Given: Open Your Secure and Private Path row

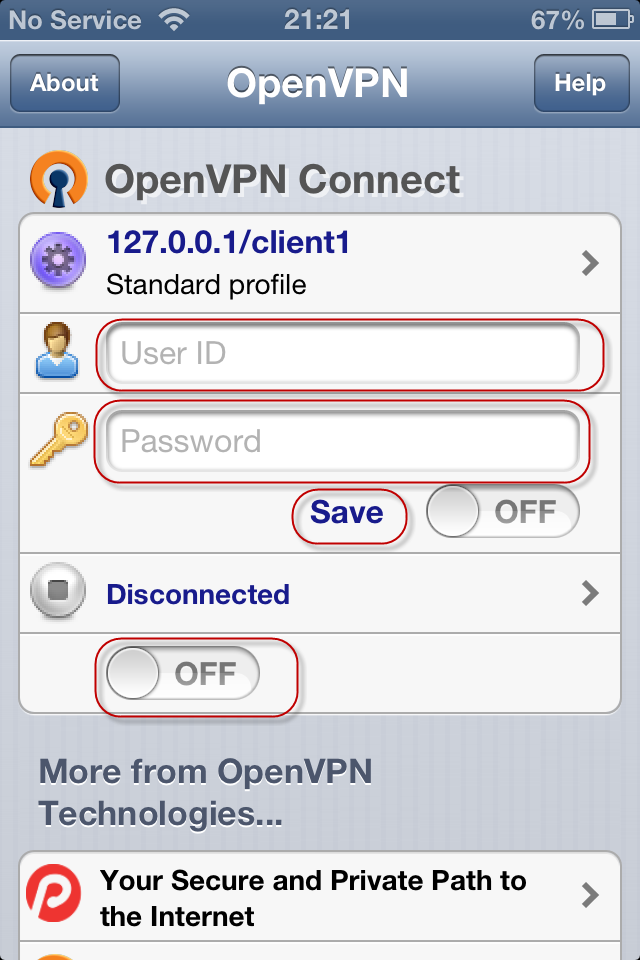Looking at the screenshot, I should tap(320, 897).
